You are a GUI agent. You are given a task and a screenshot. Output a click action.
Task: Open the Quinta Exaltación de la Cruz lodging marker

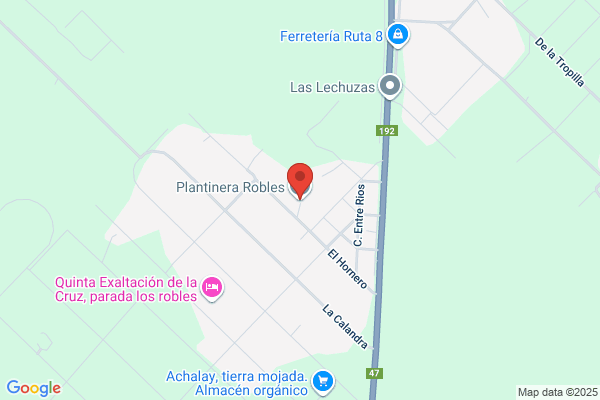click(x=212, y=288)
